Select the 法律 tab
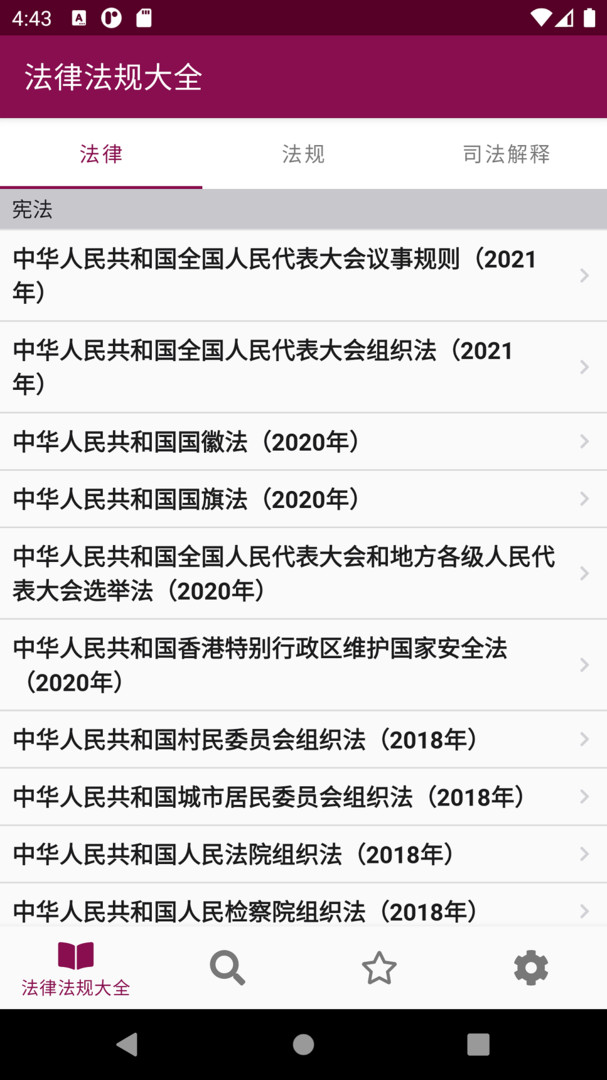 [101, 154]
